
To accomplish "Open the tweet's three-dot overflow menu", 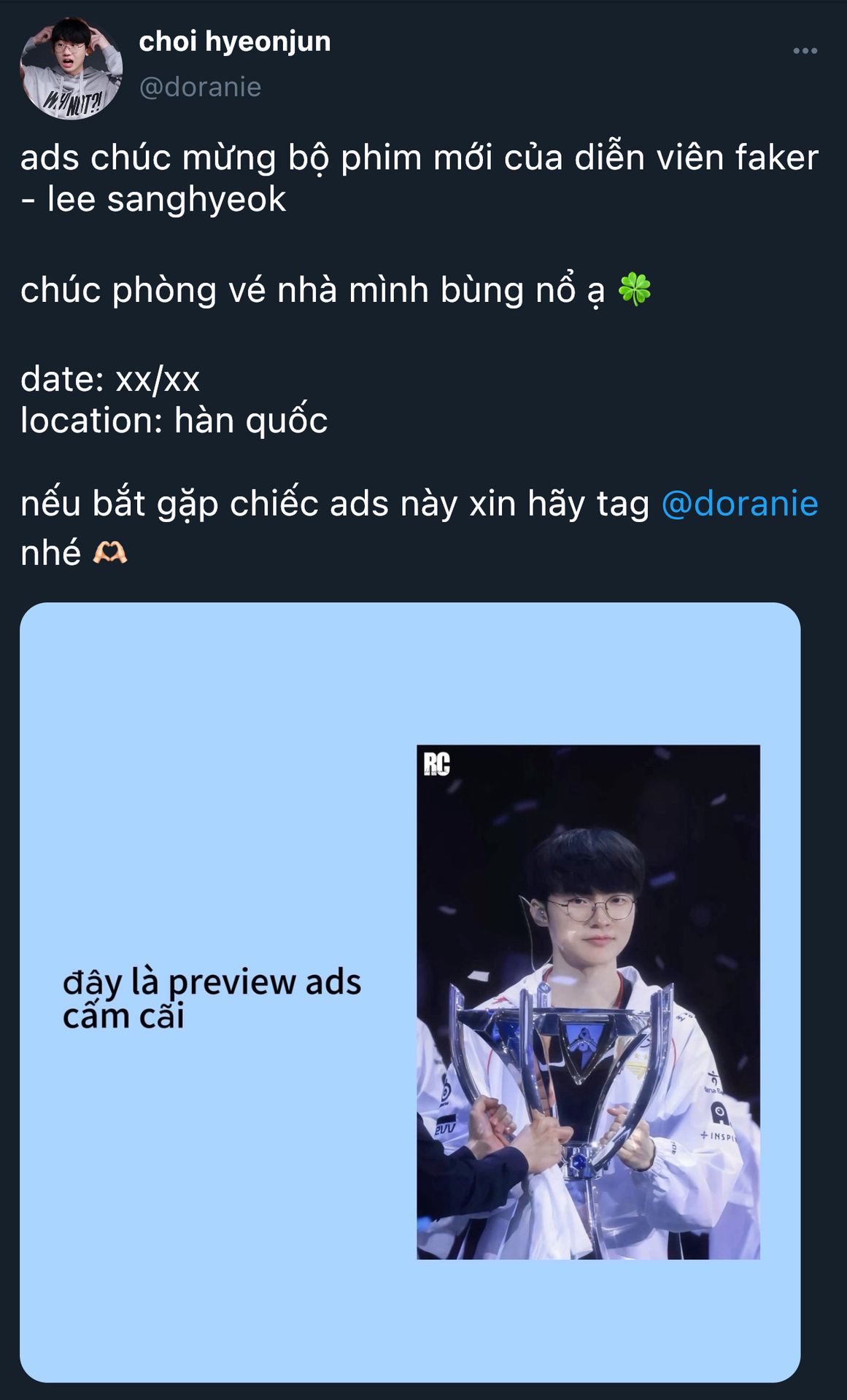I will click(x=805, y=51).
